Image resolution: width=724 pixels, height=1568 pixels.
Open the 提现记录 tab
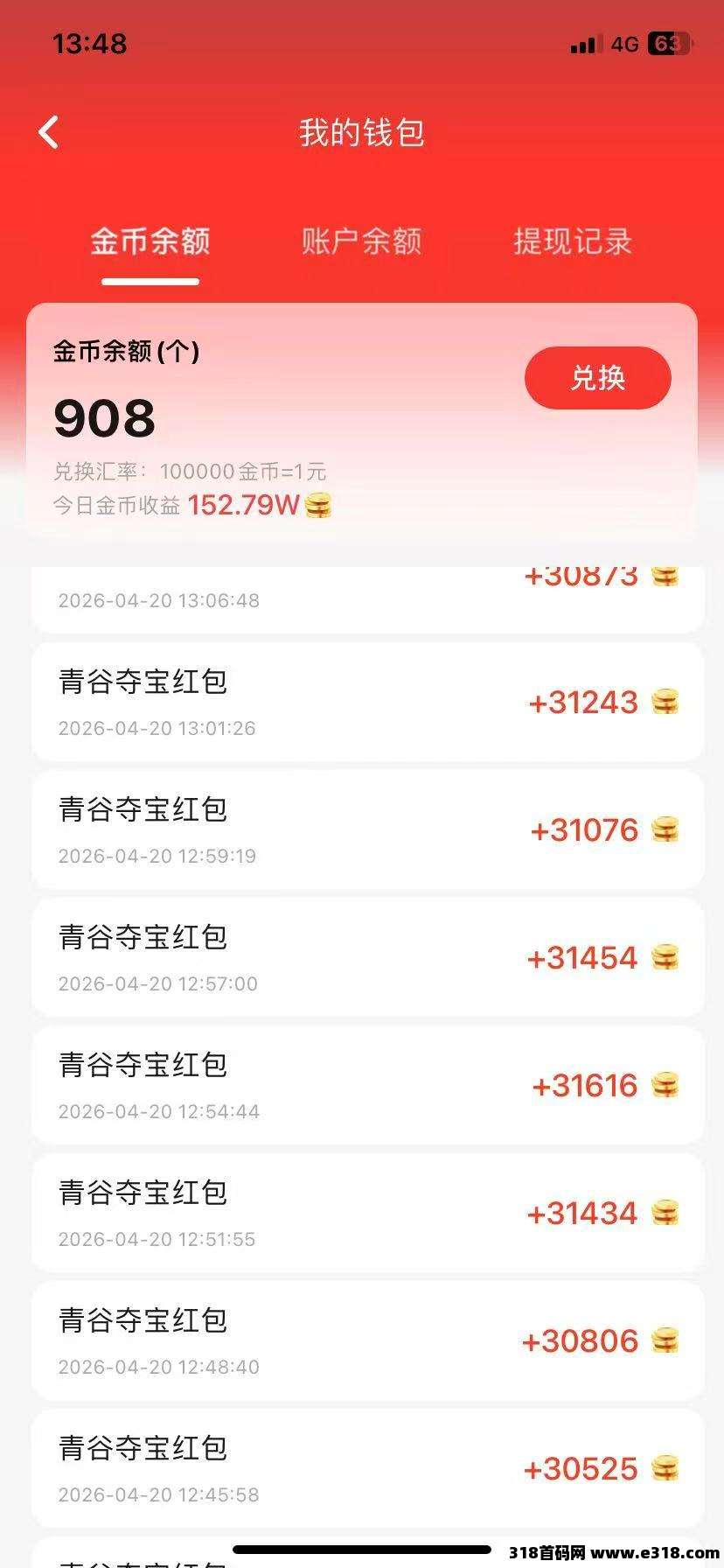(x=573, y=241)
